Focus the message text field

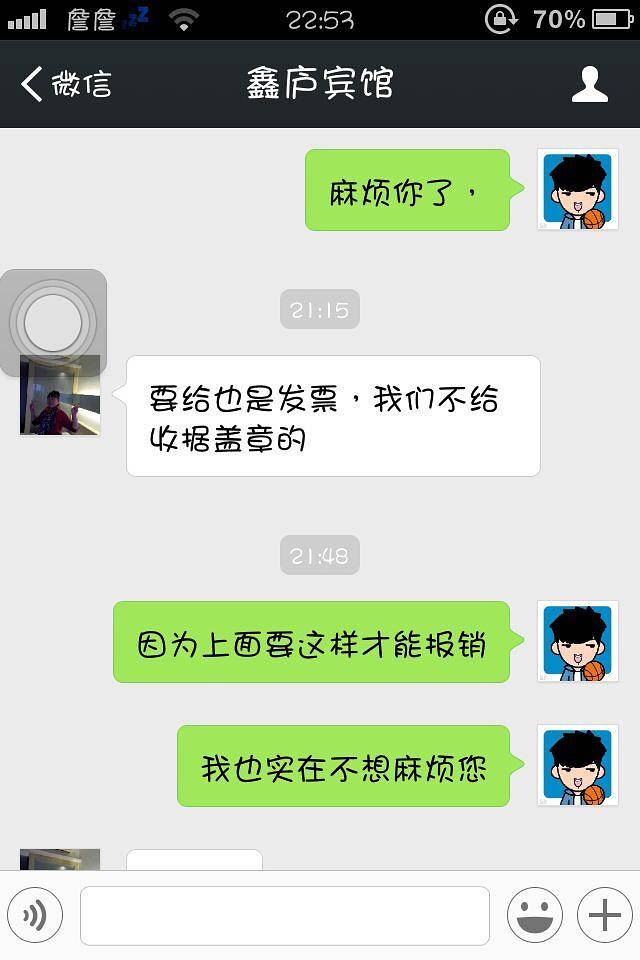click(x=285, y=915)
